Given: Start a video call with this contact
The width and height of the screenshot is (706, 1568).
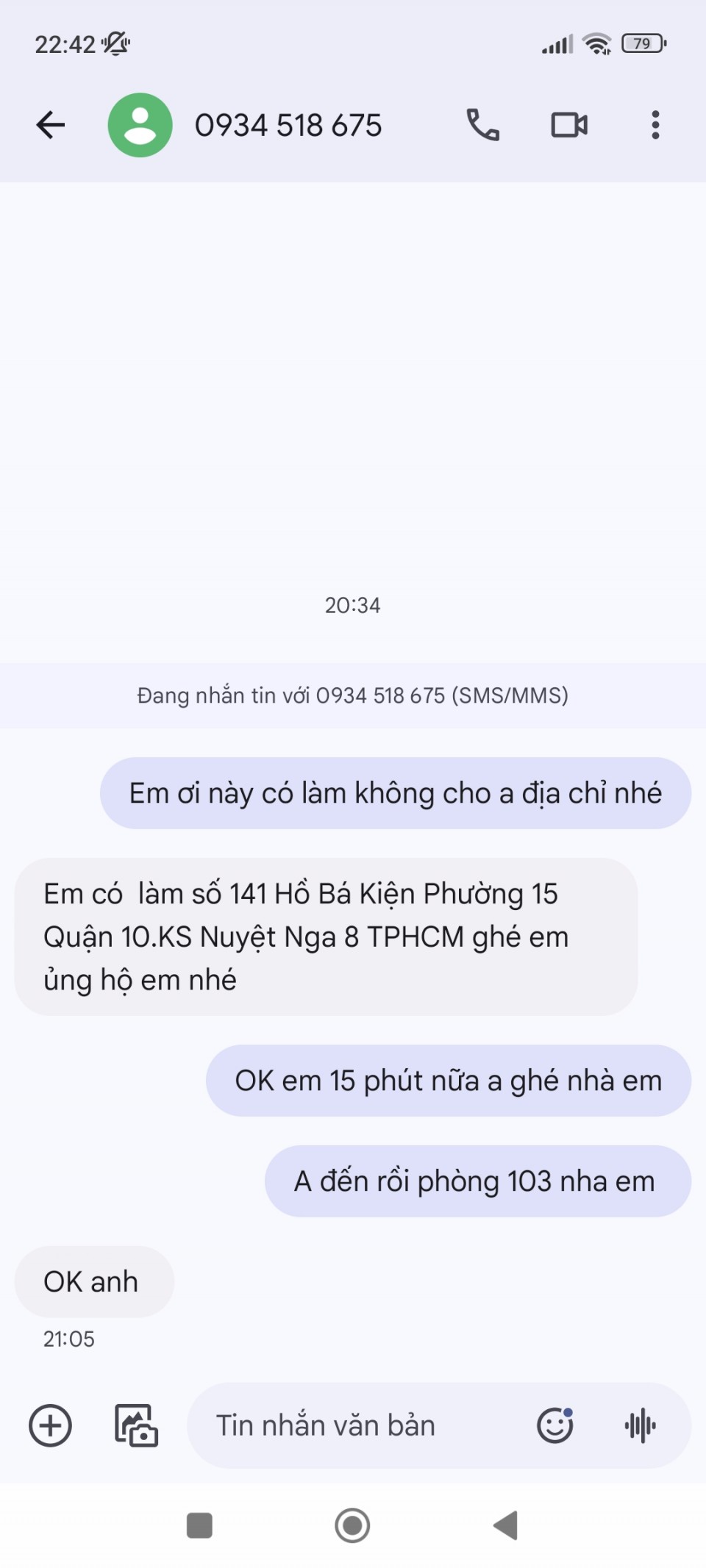Looking at the screenshot, I should tap(569, 125).
